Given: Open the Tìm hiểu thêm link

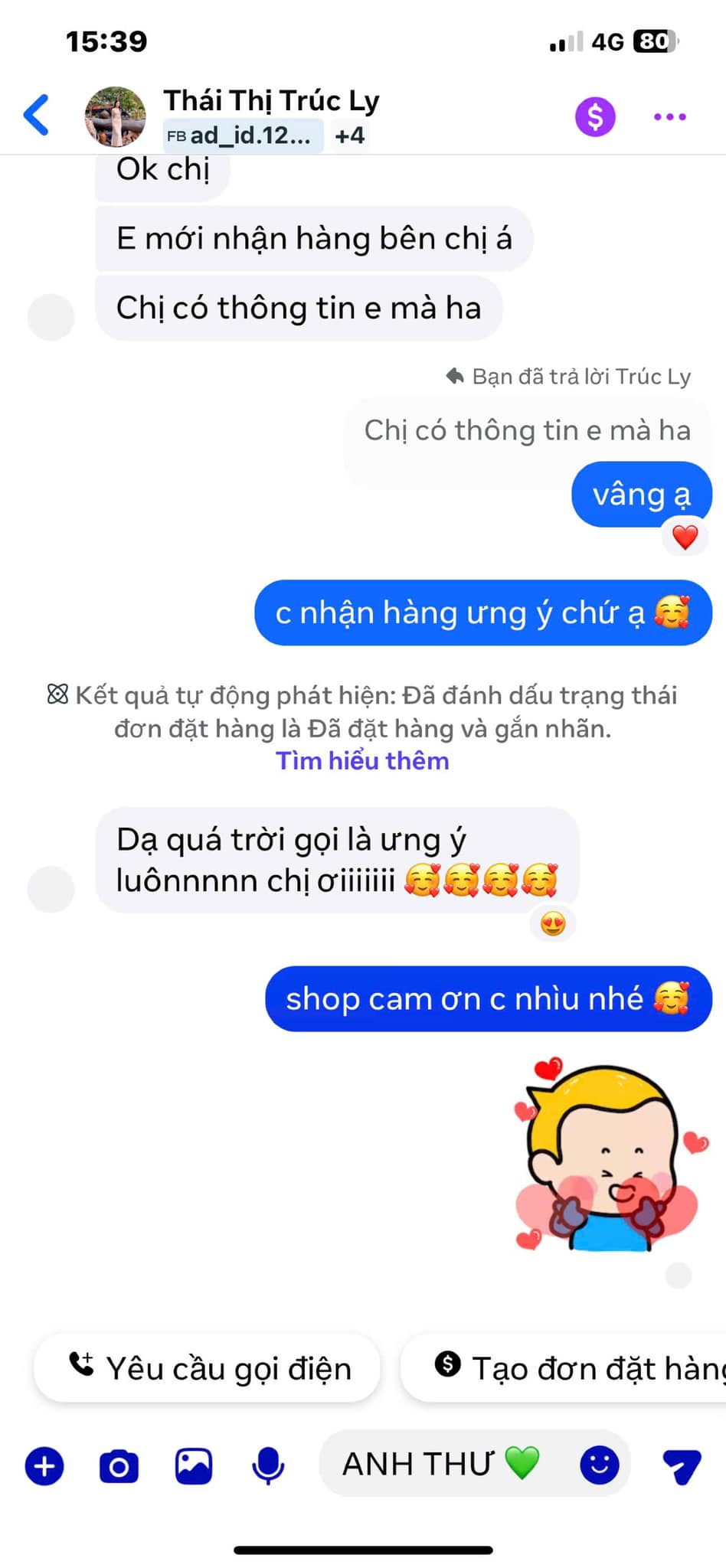Looking at the screenshot, I should tap(362, 761).
